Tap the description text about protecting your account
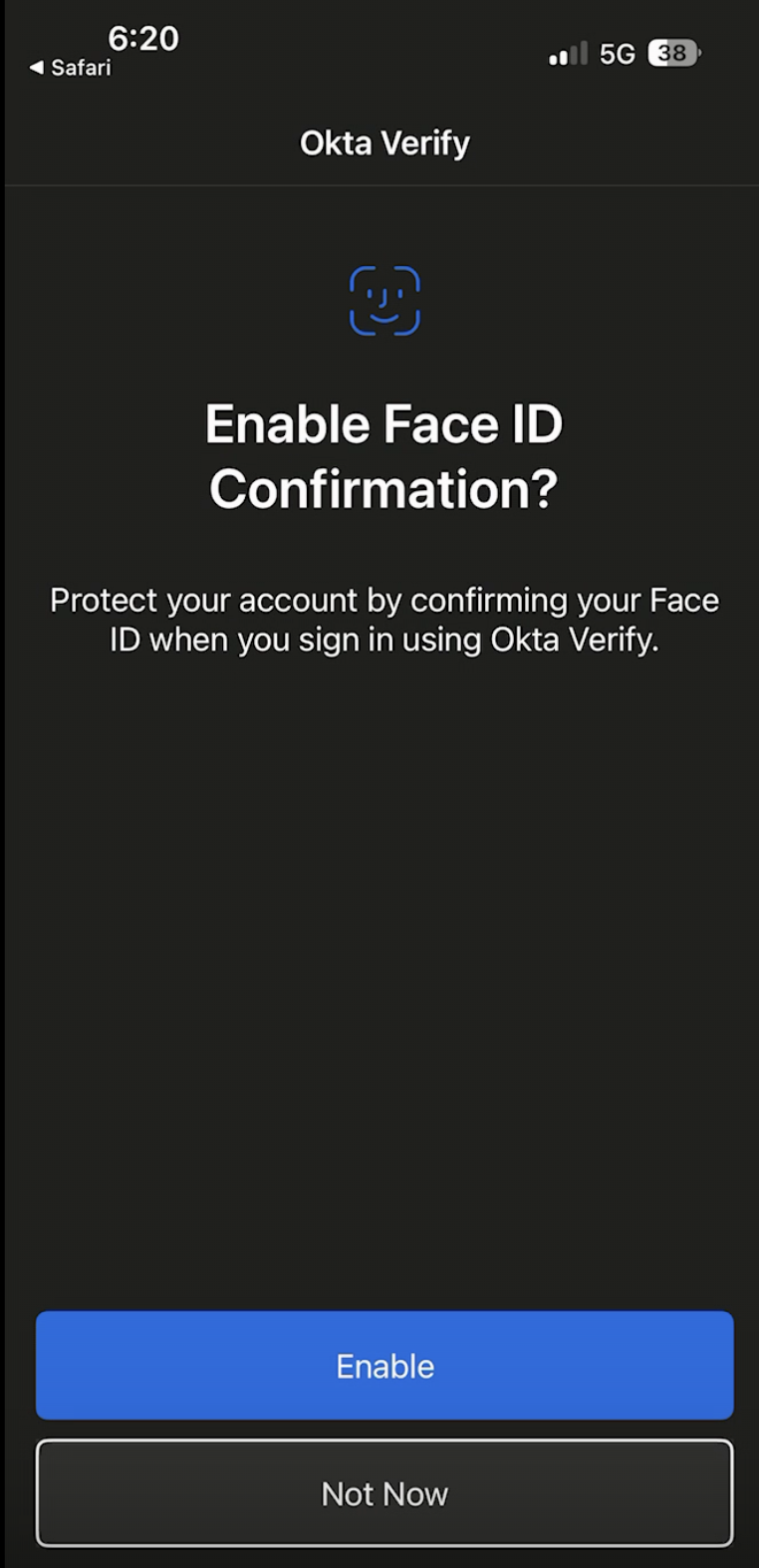This screenshot has width=759, height=1568. pyautogui.click(x=384, y=620)
